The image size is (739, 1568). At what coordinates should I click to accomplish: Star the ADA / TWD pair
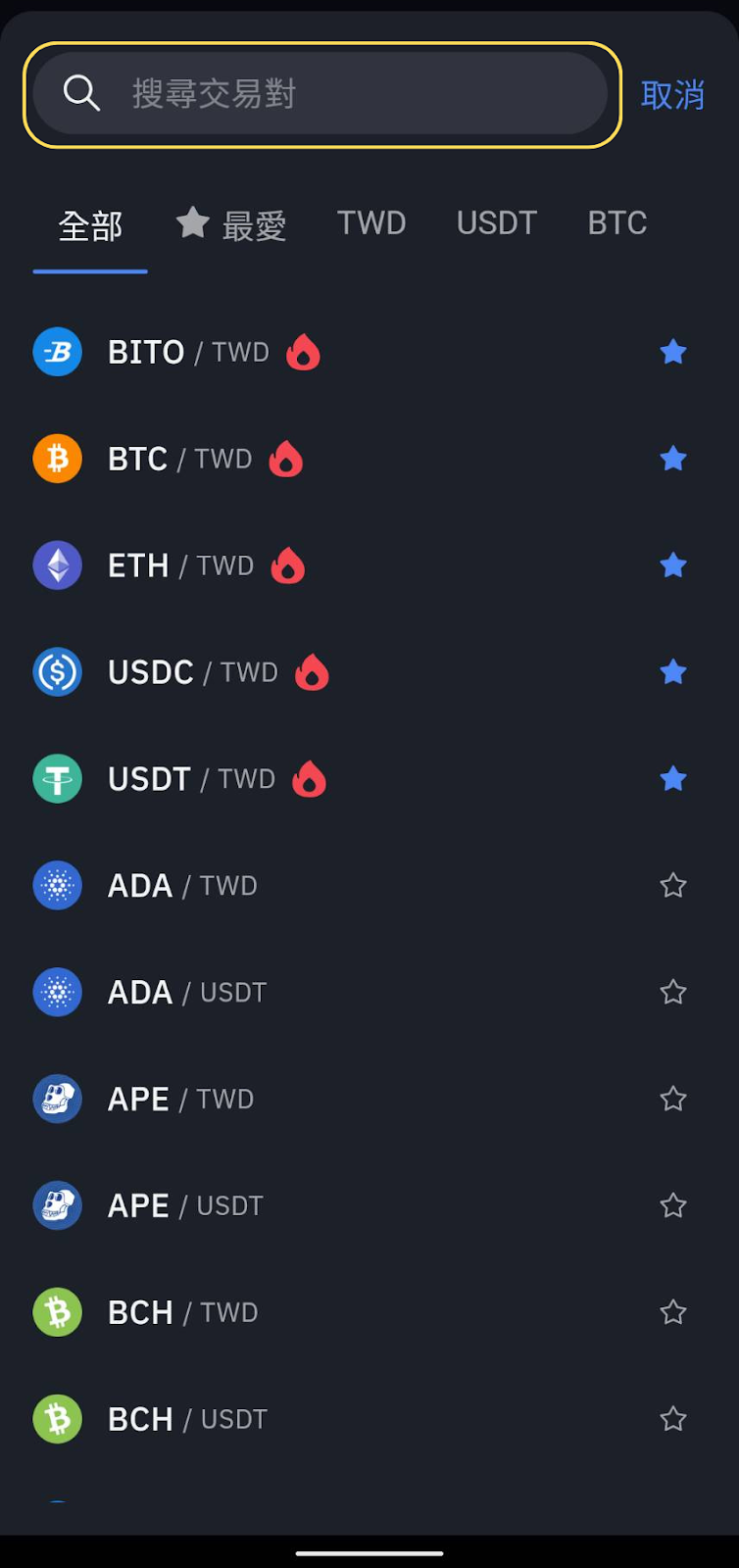[x=673, y=886]
